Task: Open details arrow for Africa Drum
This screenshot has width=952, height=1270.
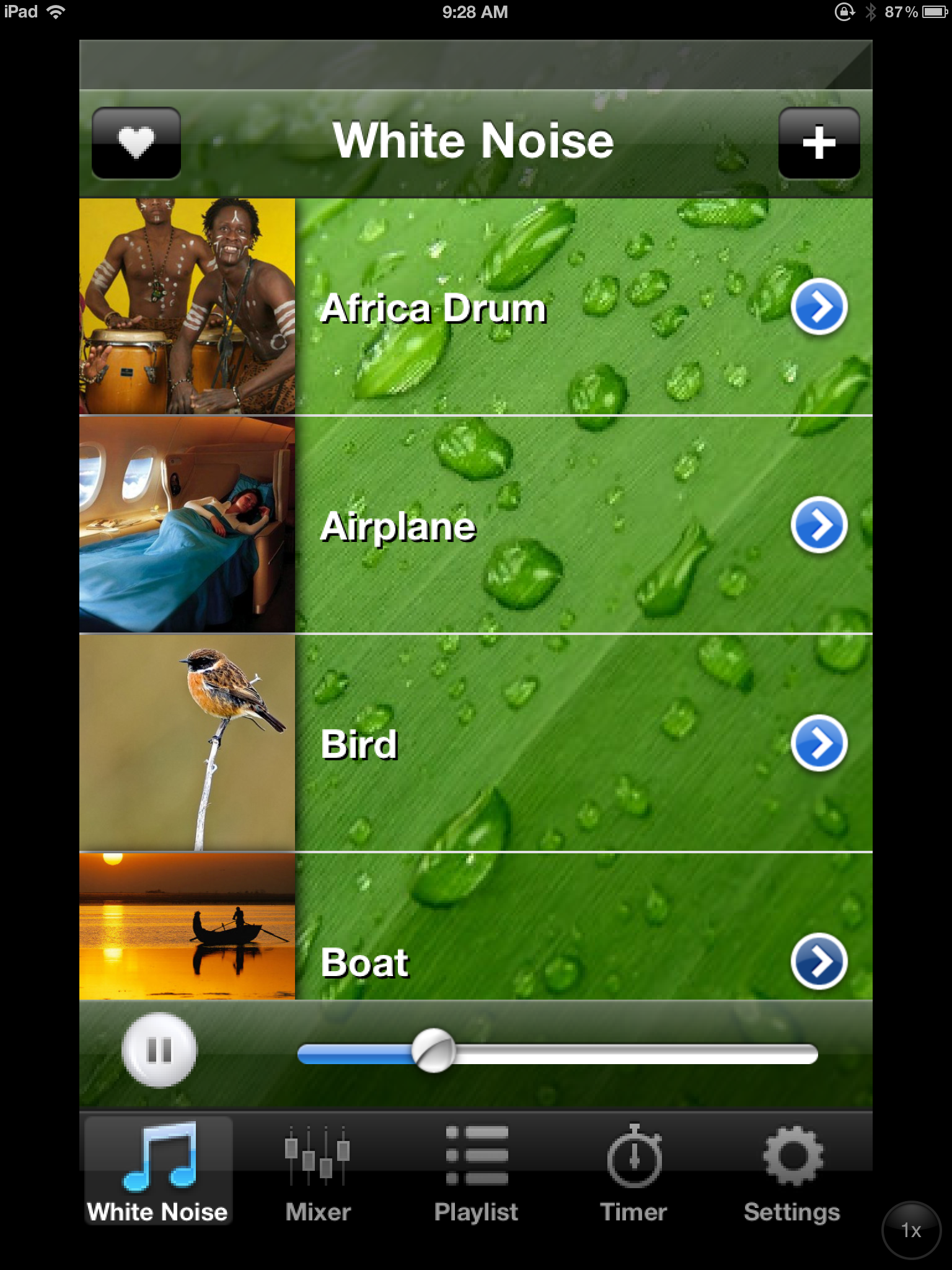Action: [819, 307]
